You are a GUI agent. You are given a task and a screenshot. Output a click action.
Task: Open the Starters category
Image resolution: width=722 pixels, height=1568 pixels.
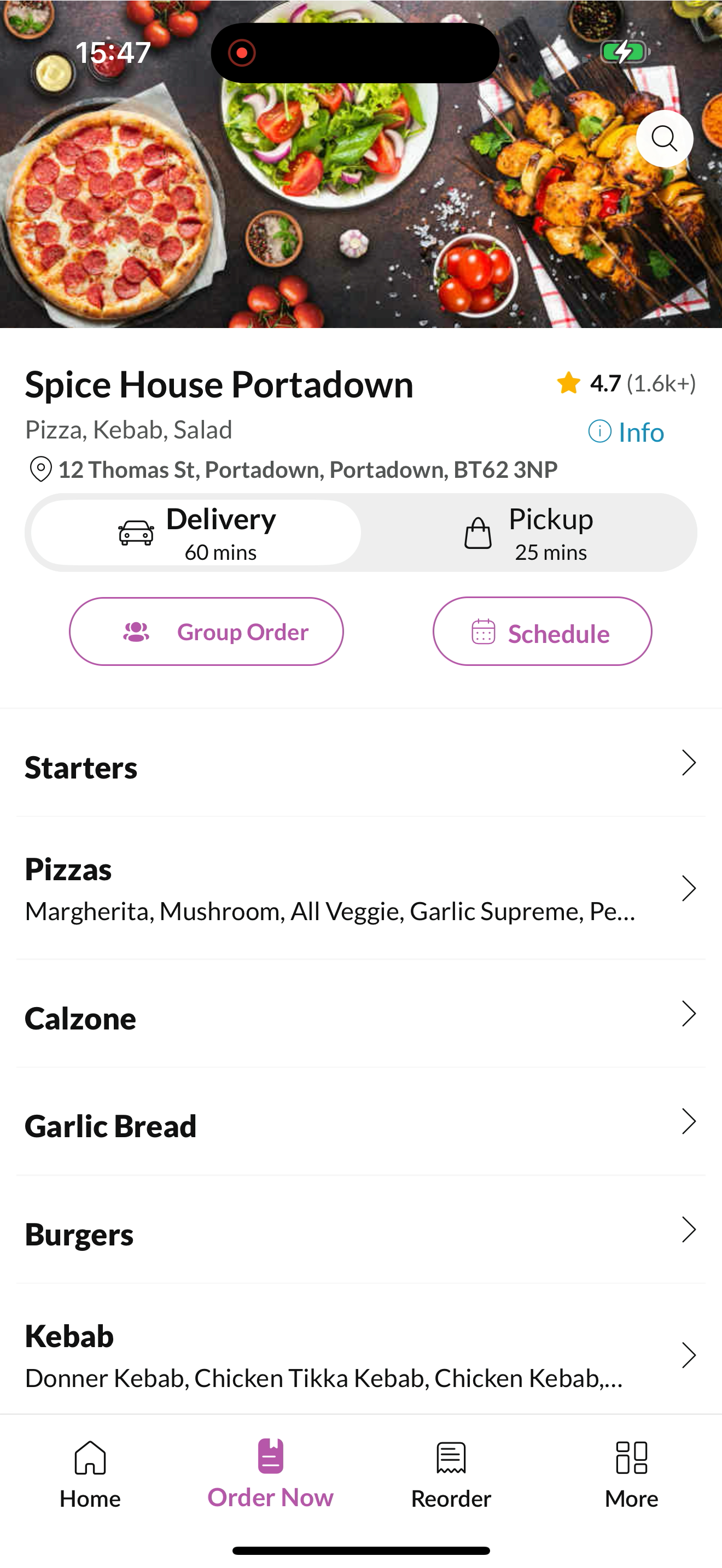pos(361,763)
